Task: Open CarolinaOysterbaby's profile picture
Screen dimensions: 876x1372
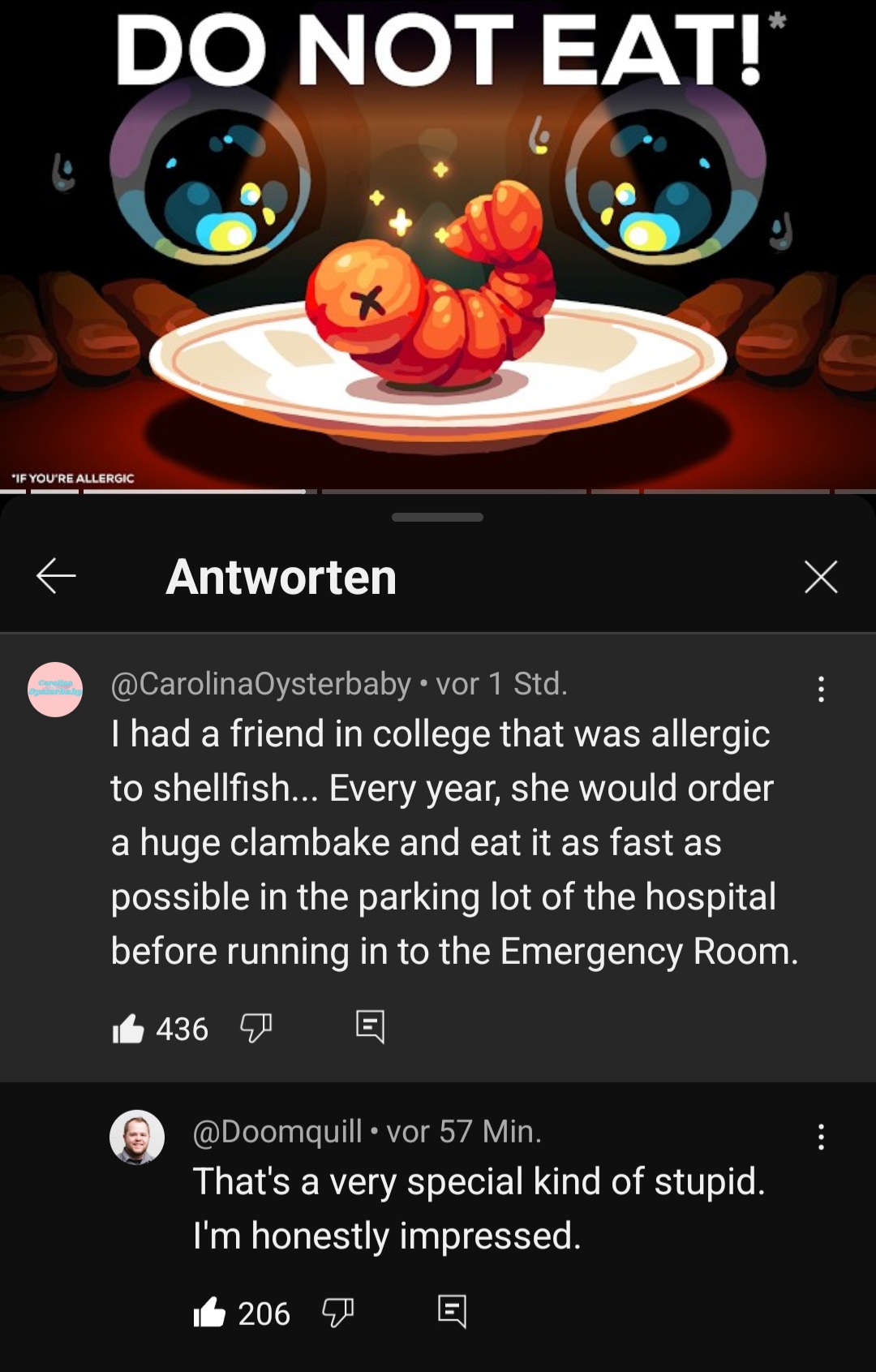Action: point(56,690)
